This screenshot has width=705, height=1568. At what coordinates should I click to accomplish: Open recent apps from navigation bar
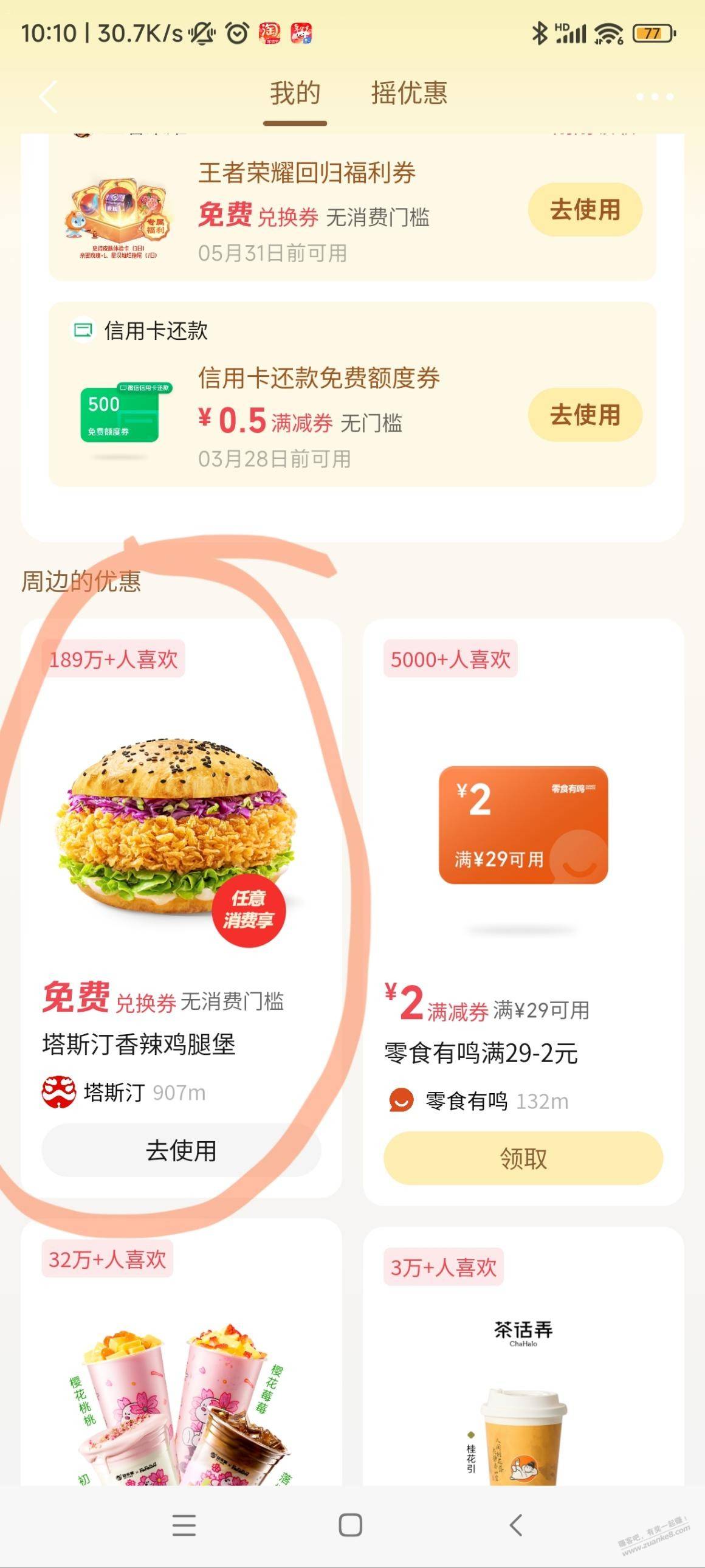[x=184, y=1525]
